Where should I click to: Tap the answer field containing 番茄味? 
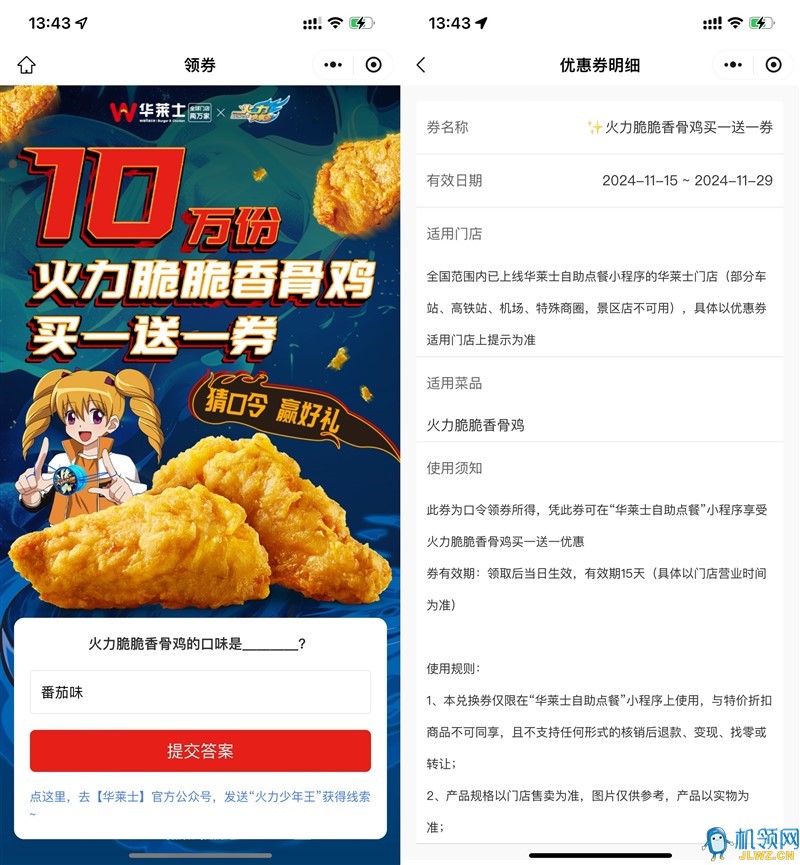[x=200, y=692]
